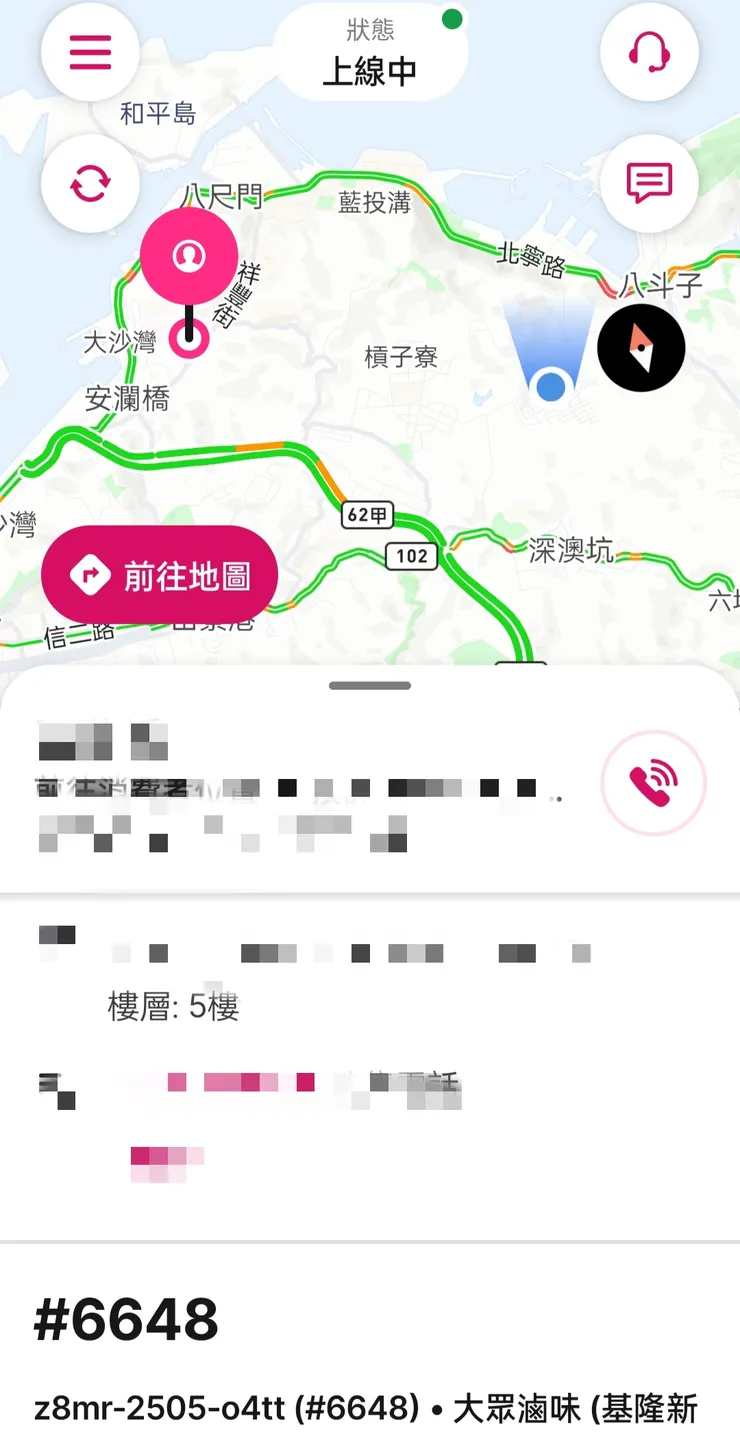Select the pink customer location pin
This screenshot has width=740, height=1447.
pyautogui.click(x=190, y=255)
